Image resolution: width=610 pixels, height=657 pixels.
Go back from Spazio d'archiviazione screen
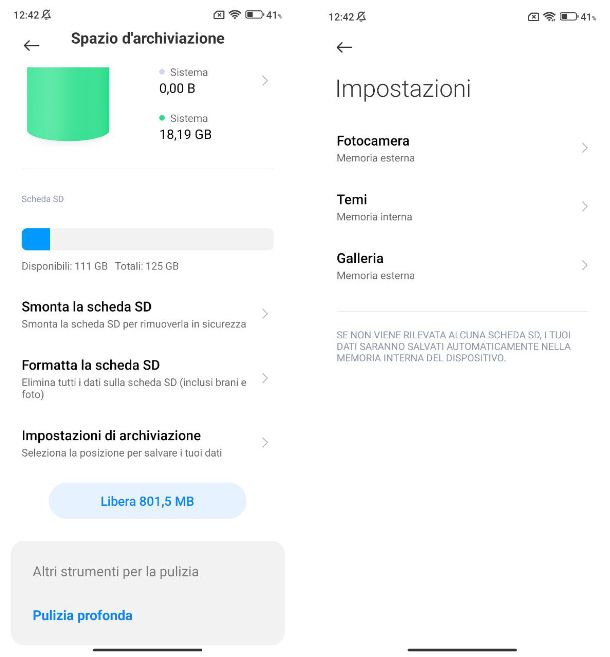pyautogui.click(x=31, y=45)
